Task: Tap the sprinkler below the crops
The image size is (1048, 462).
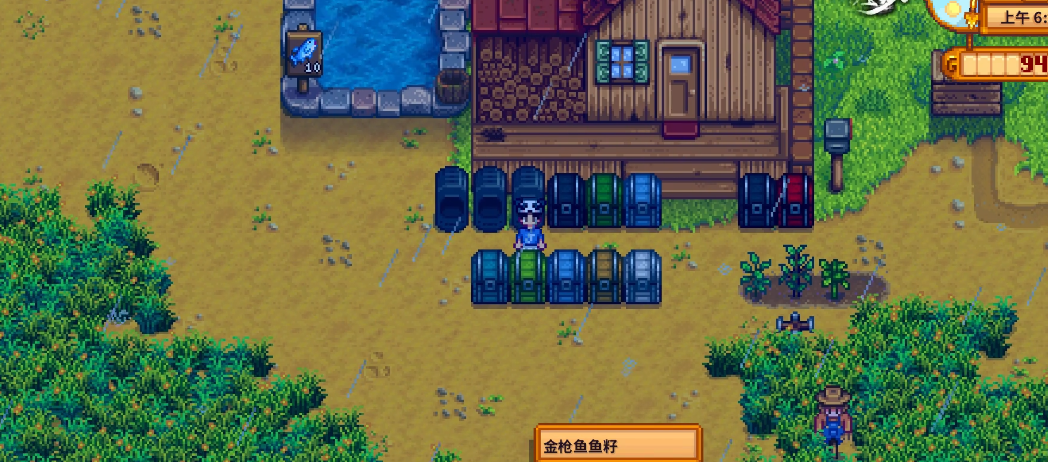Action: click(x=796, y=322)
